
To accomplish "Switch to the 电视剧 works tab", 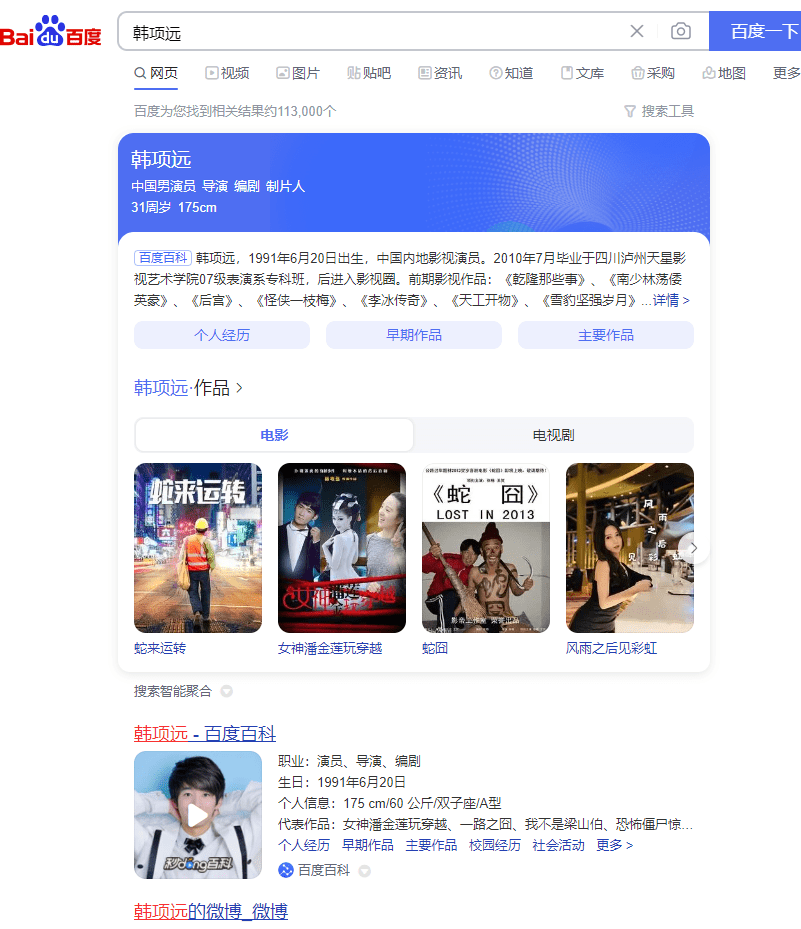I will pyautogui.click(x=553, y=435).
